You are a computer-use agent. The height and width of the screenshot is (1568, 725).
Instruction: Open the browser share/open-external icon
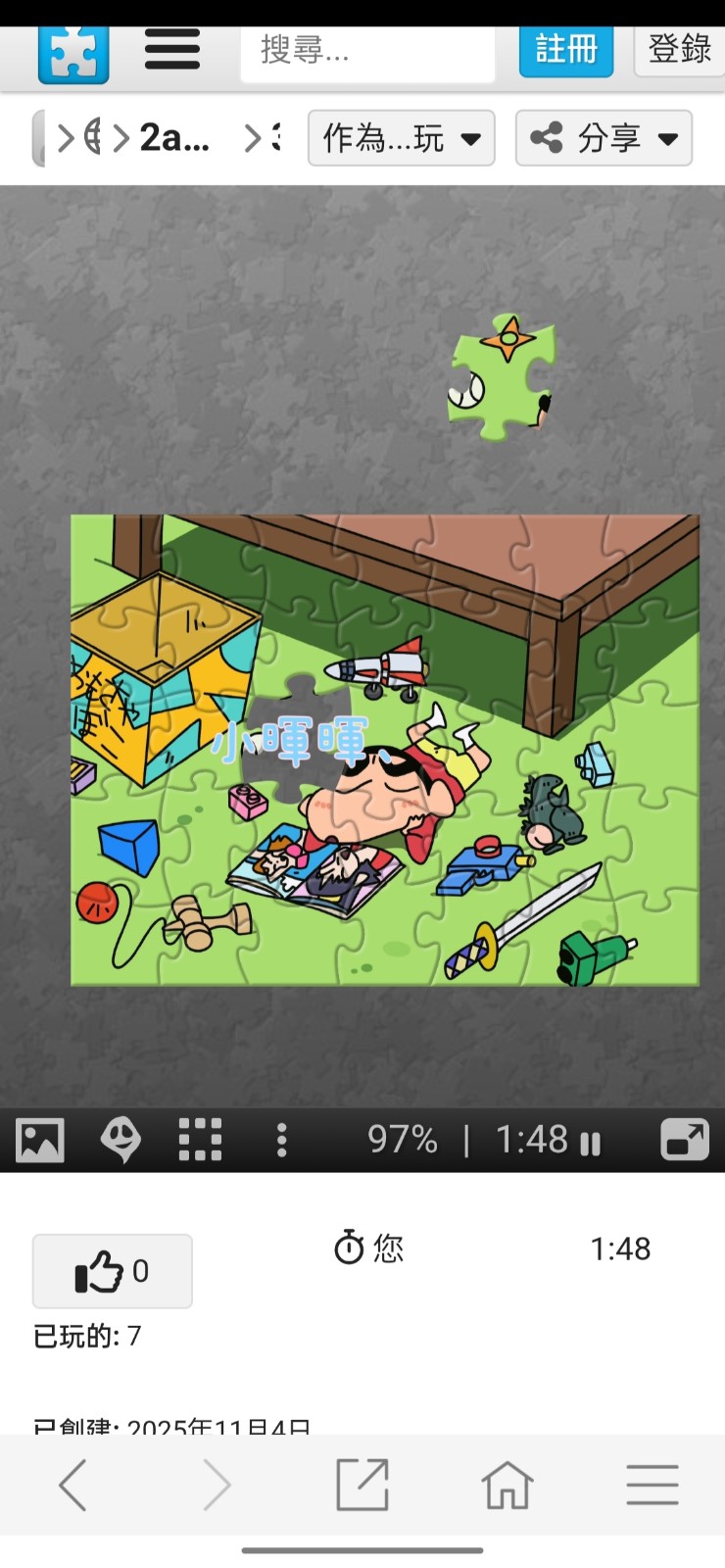click(x=362, y=1485)
